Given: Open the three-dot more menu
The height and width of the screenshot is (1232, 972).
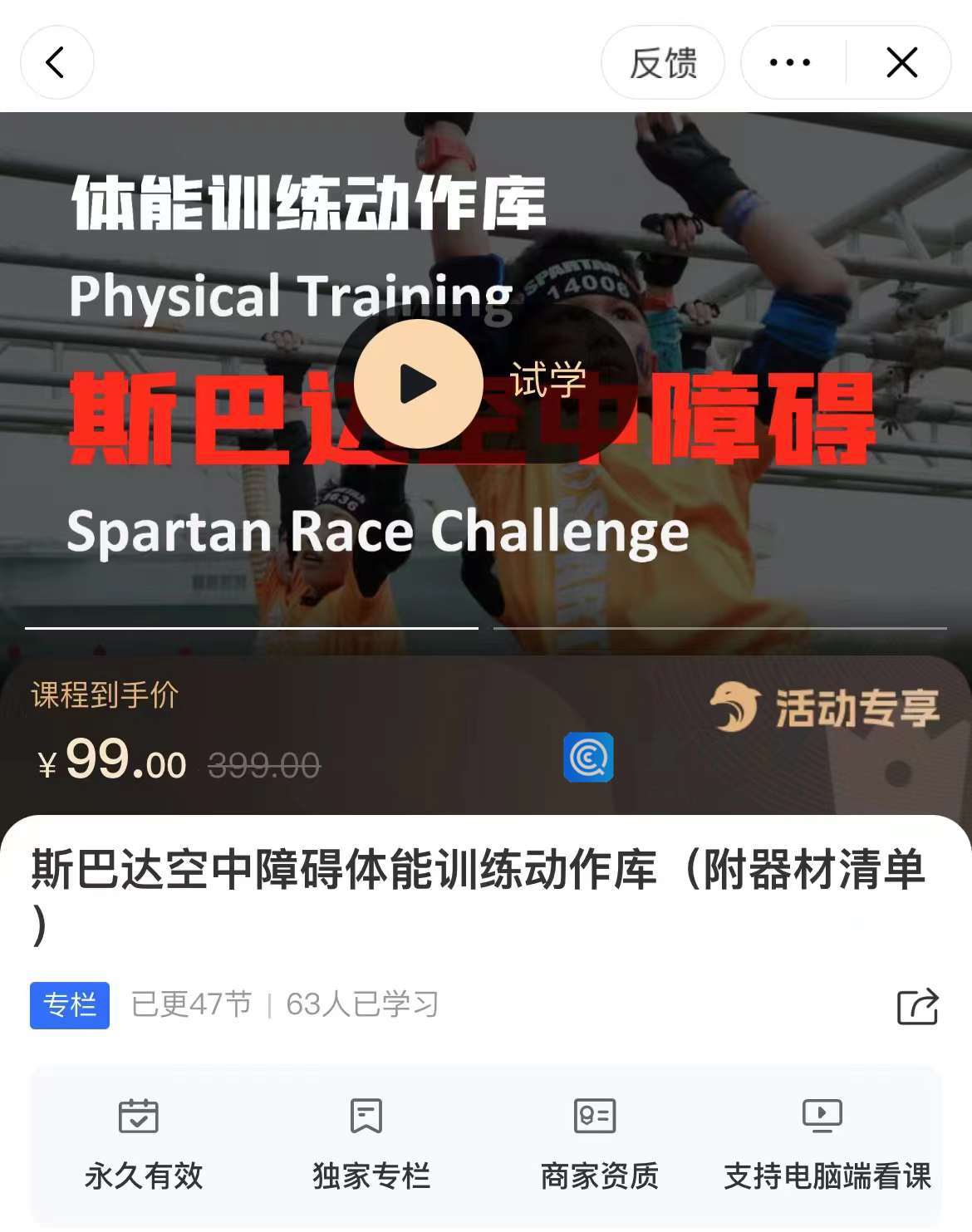Looking at the screenshot, I should click(790, 62).
